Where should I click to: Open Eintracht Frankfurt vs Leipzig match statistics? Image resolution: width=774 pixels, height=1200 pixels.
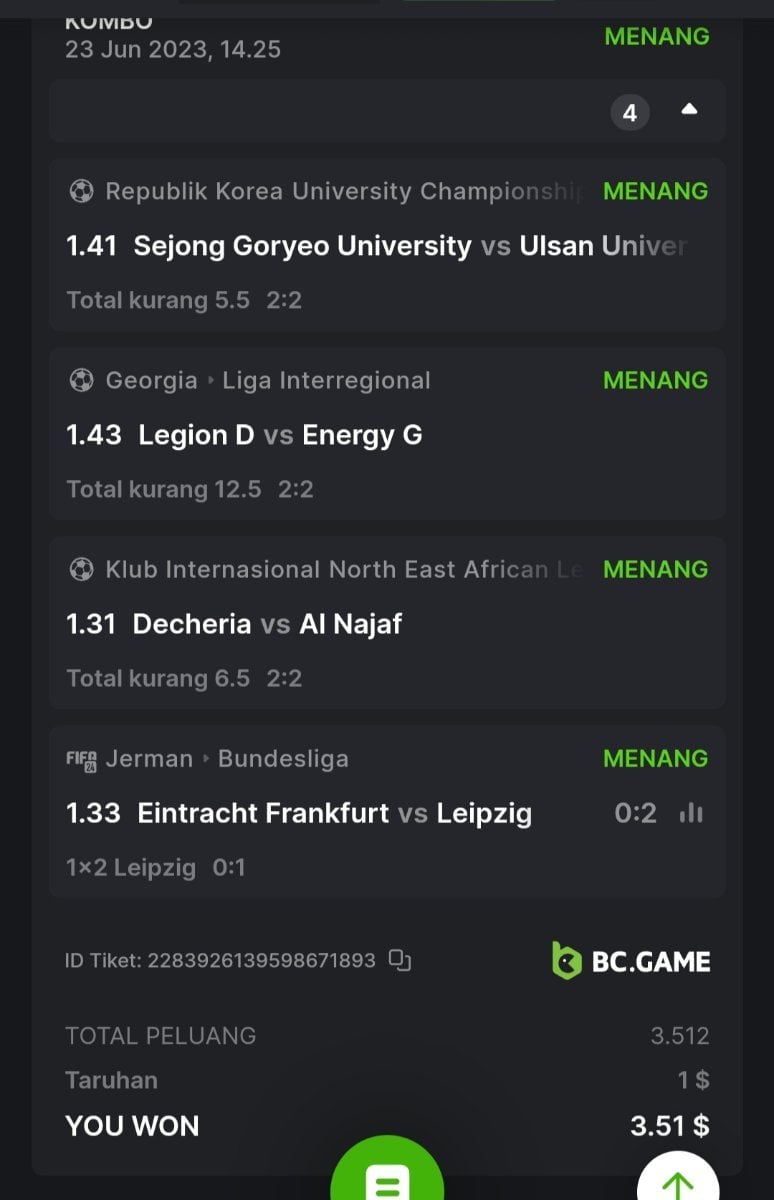(x=691, y=813)
